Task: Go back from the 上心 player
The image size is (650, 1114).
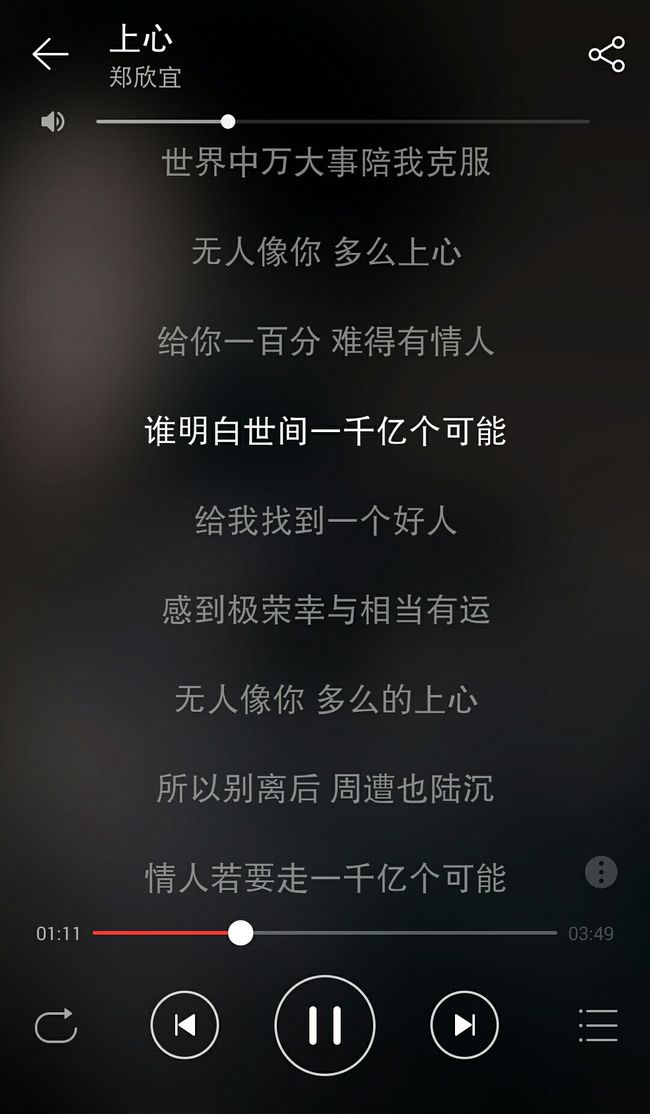Action: point(50,54)
